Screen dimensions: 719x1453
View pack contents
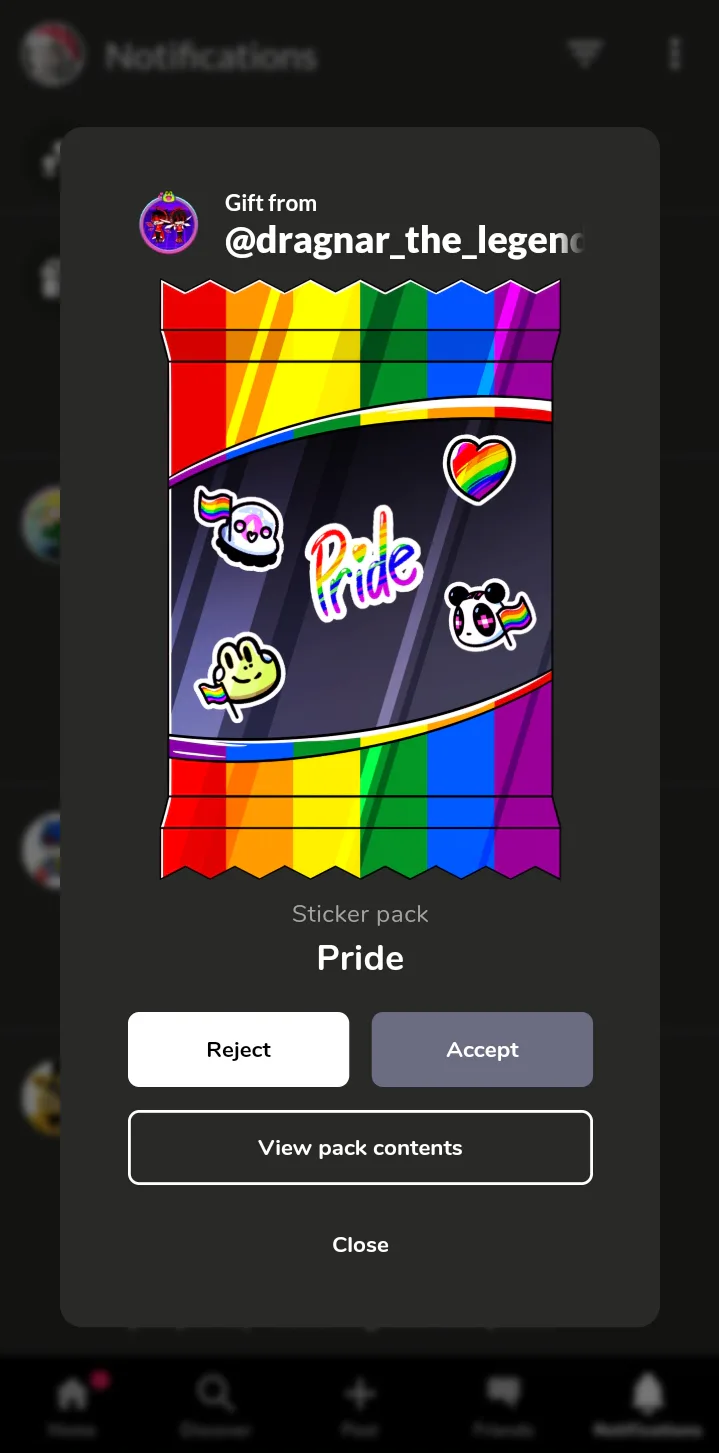tap(360, 1147)
